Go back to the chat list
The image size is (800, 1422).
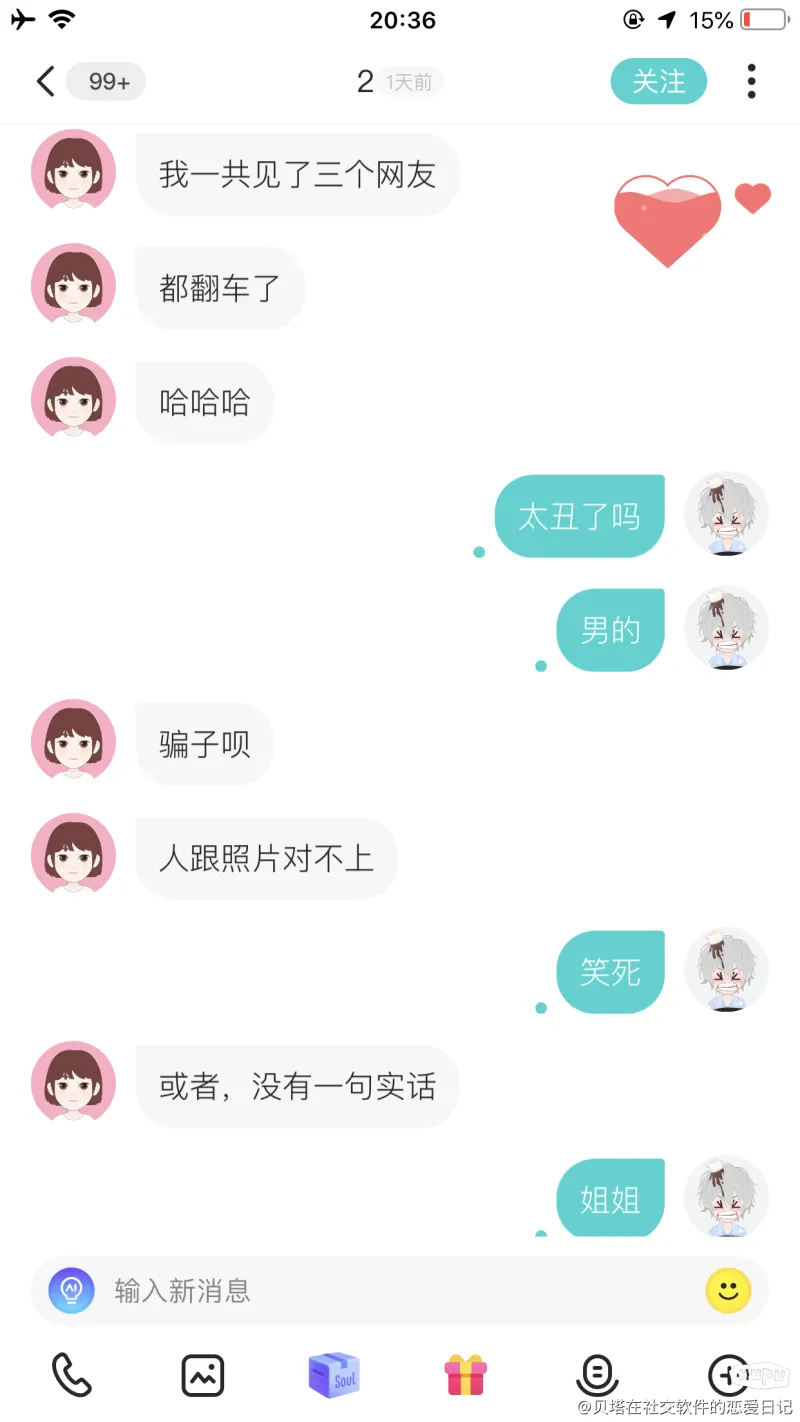pos(45,81)
